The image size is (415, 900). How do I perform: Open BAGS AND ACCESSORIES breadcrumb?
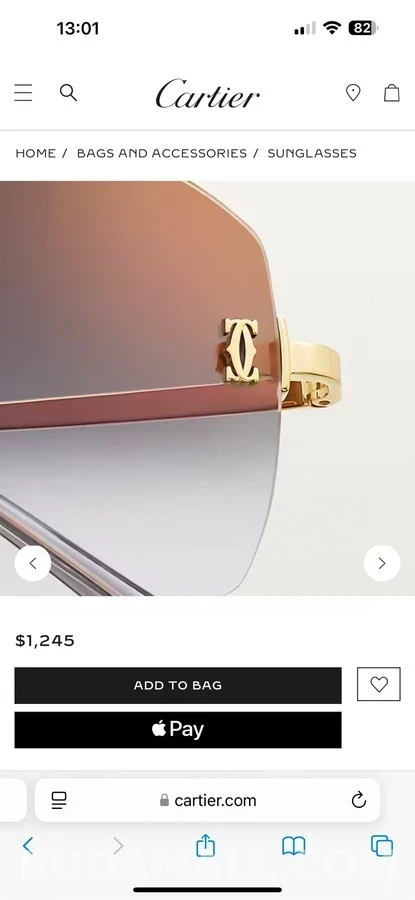tap(162, 153)
